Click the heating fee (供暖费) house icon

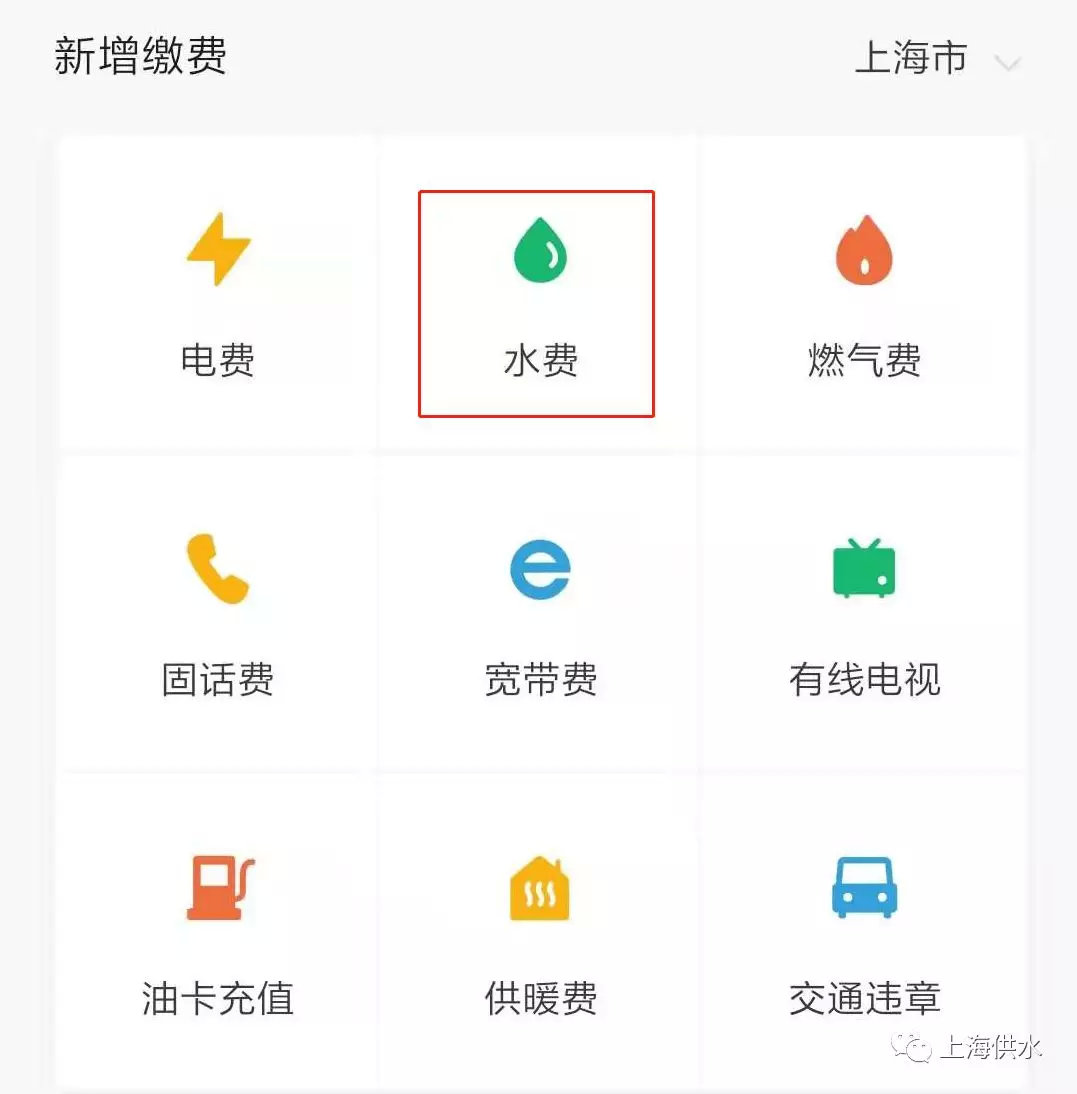(539, 887)
